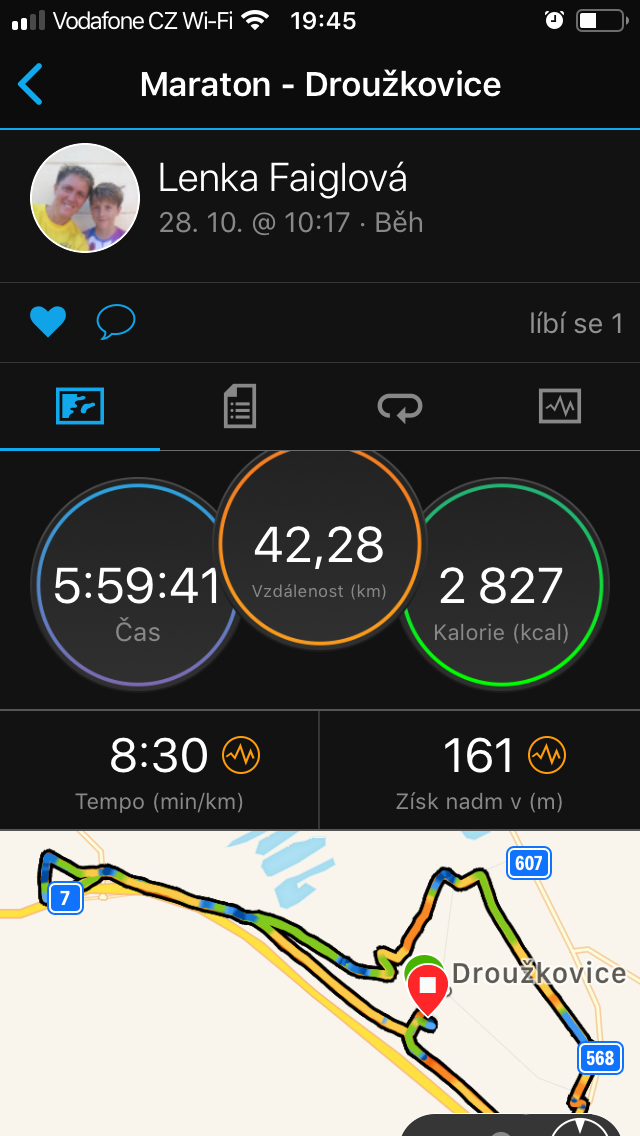Open the elevation chart icon next to 161

[547, 756]
